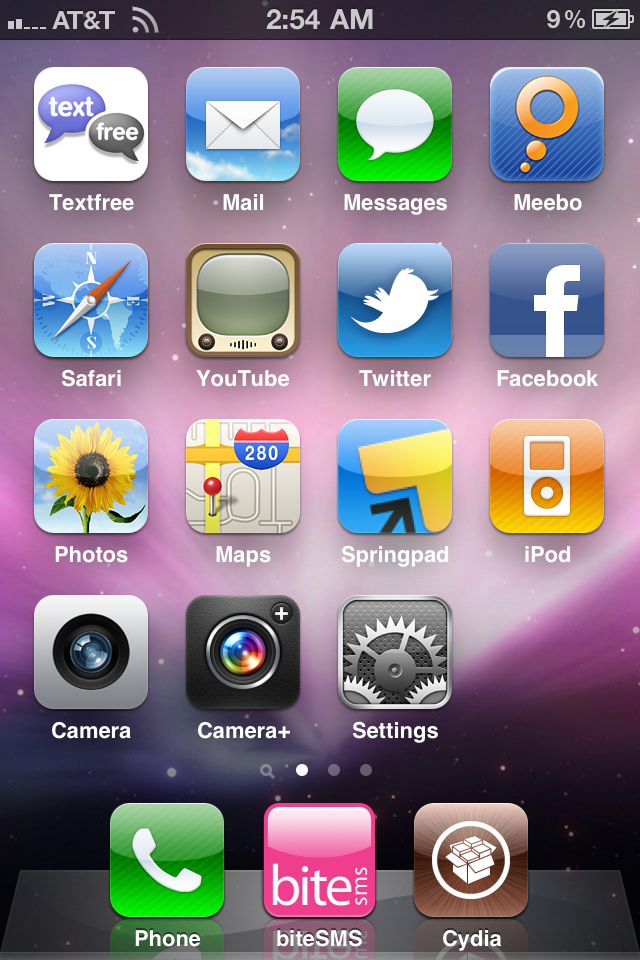Open the Phone app in the dock

click(x=167, y=860)
